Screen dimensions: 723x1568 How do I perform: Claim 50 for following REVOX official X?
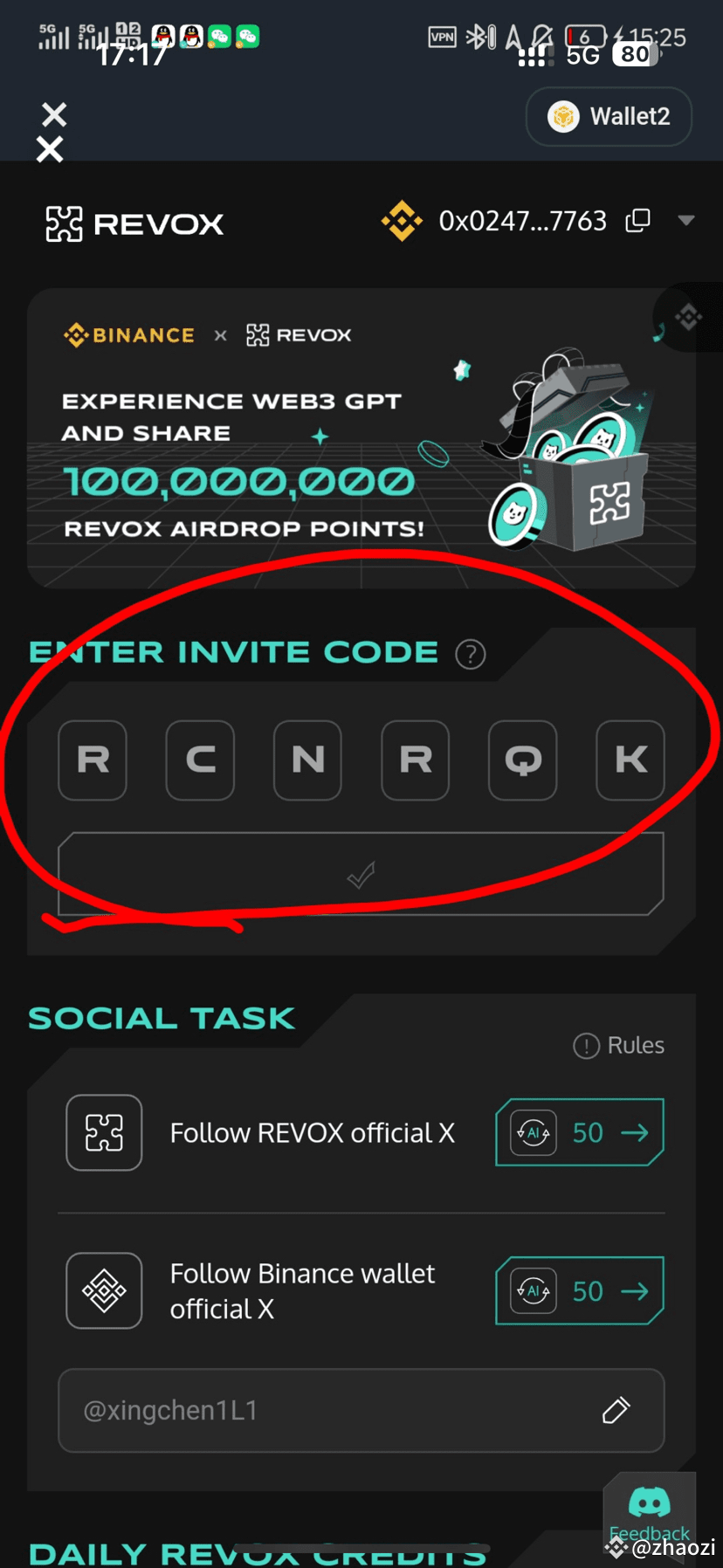click(580, 1132)
